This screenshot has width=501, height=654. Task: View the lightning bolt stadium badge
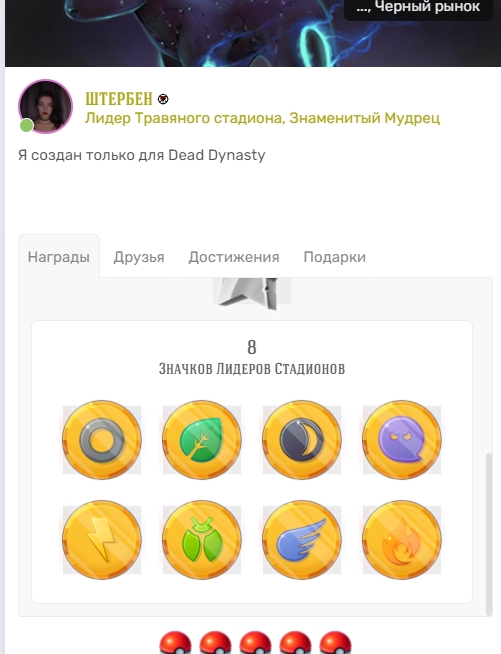point(102,540)
